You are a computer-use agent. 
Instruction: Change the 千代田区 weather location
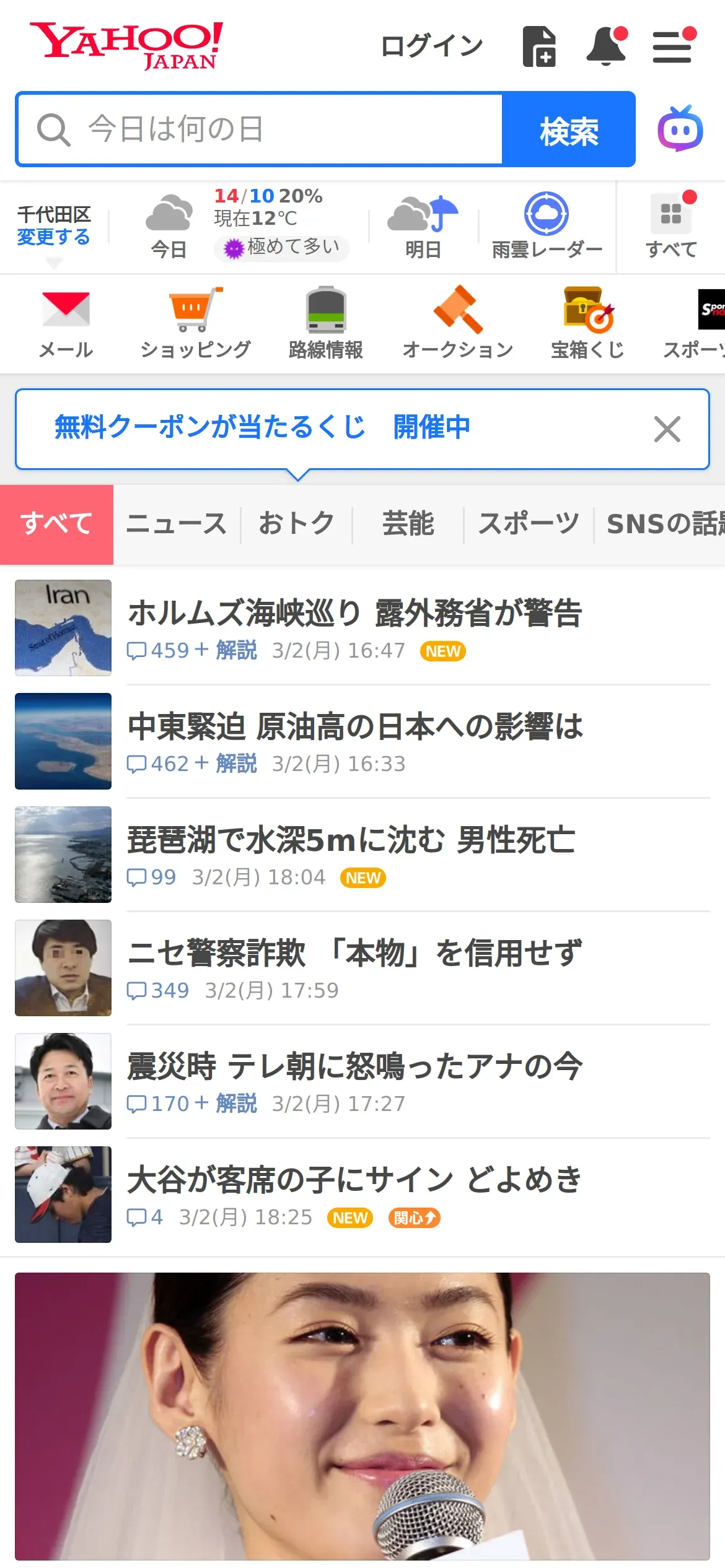point(53,237)
